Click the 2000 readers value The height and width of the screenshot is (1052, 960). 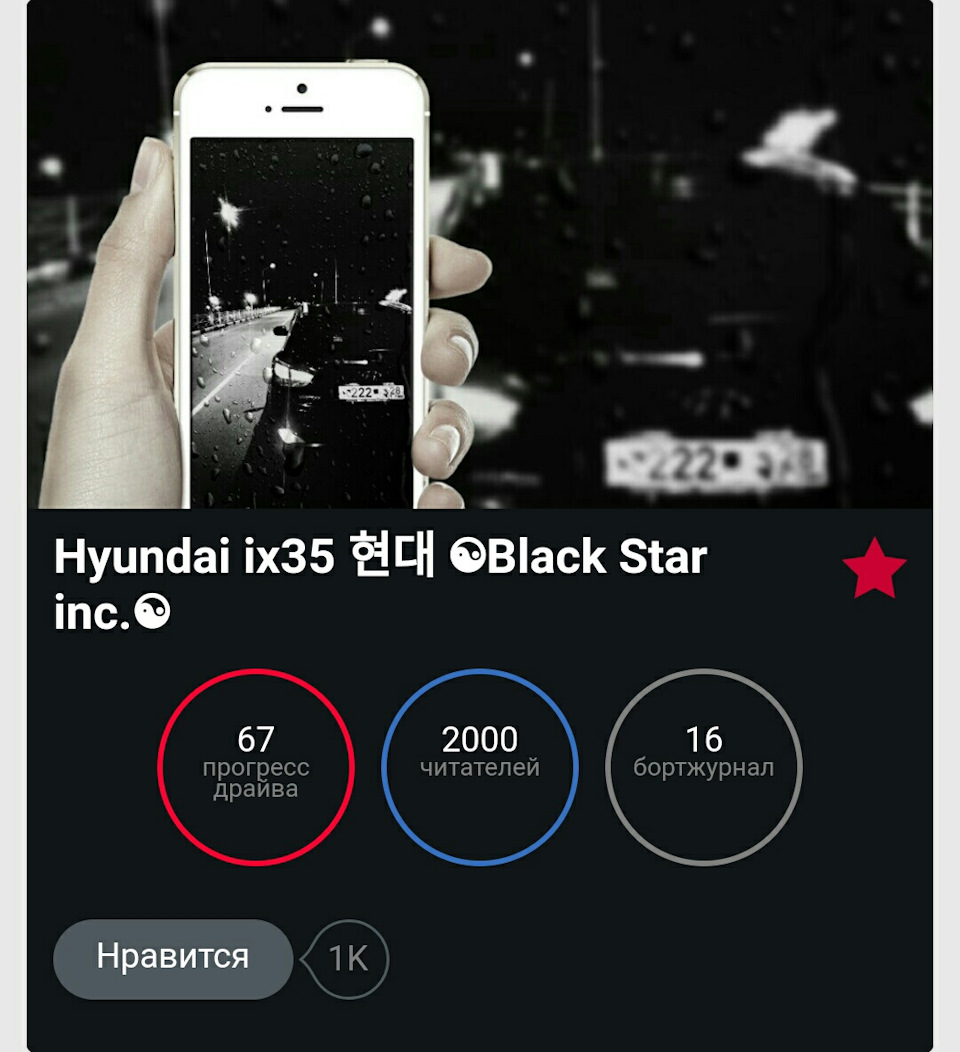pyautogui.click(x=480, y=740)
